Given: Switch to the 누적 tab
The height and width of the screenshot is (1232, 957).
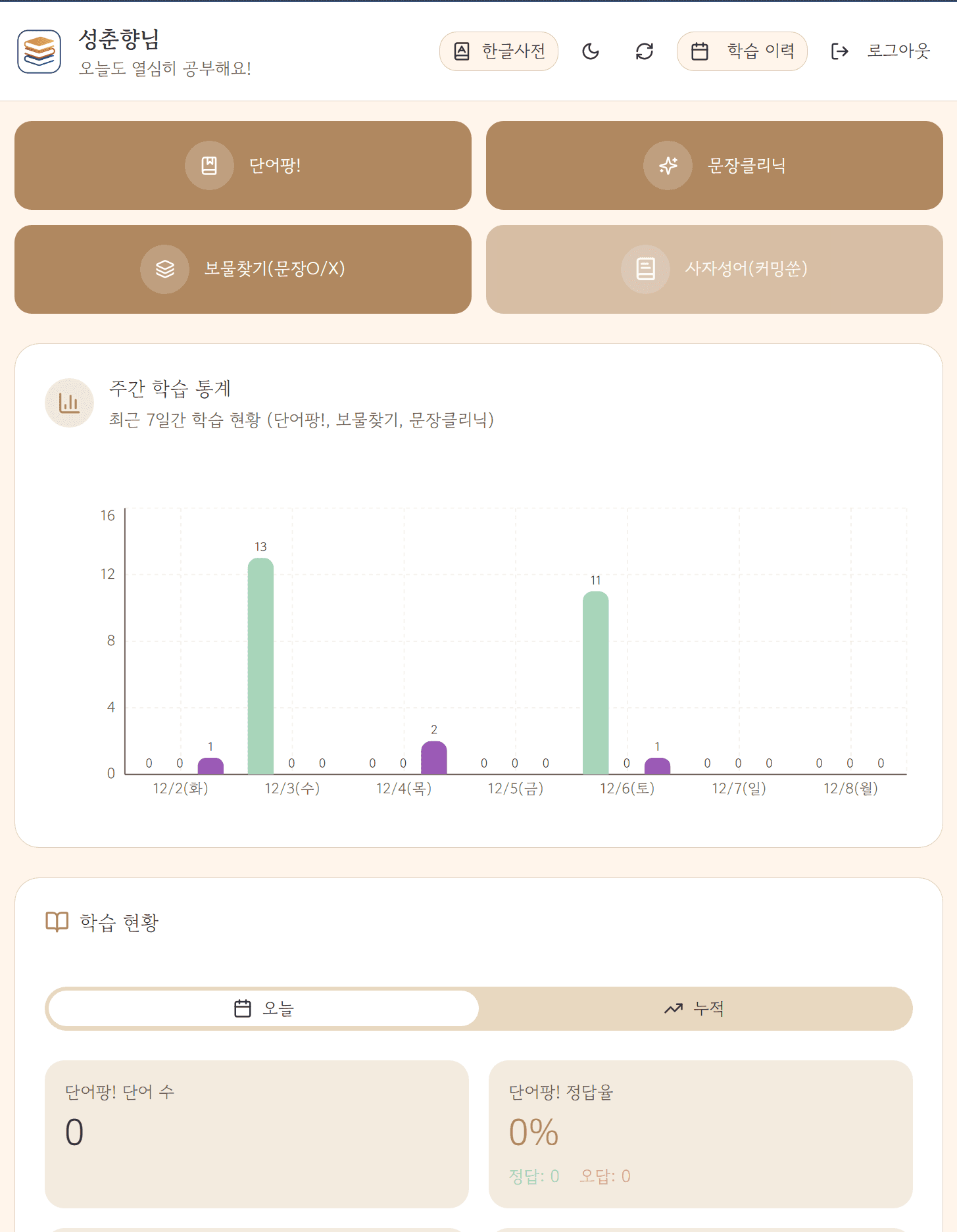Looking at the screenshot, I should (694, 1008).
